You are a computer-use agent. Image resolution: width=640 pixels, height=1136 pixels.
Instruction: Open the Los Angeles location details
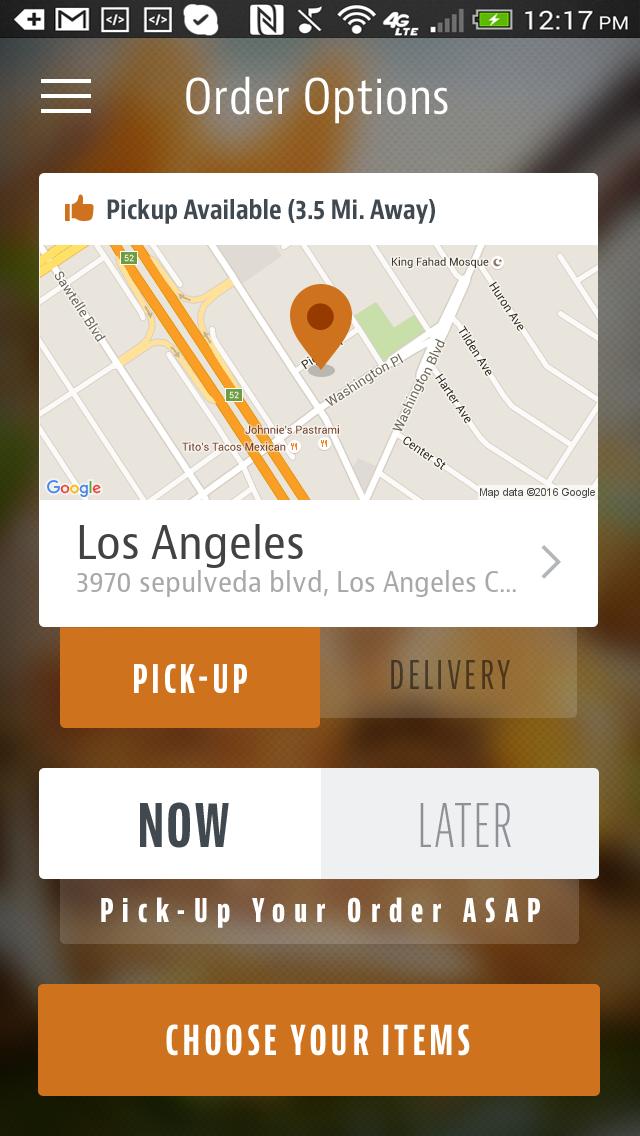(318, 564)
